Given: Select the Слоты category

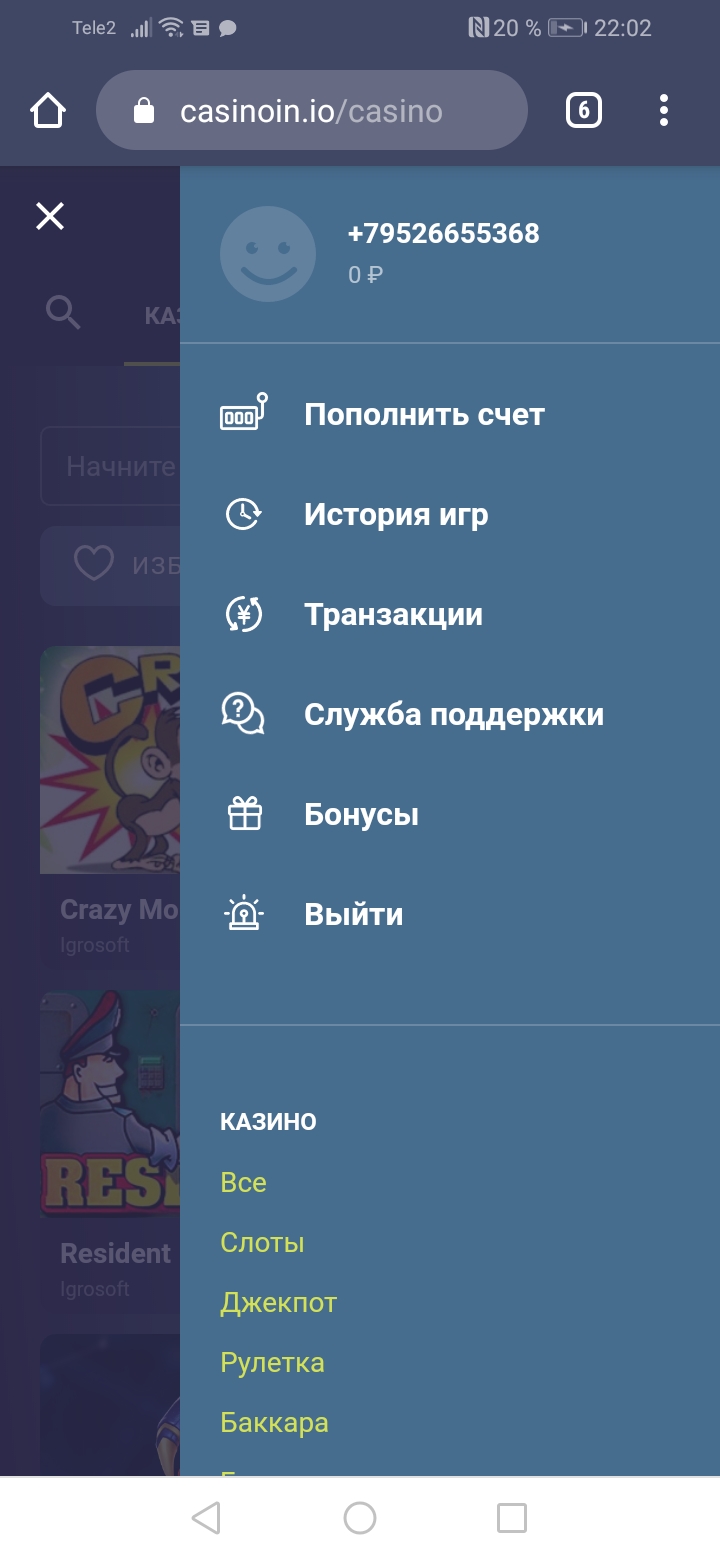Looking at the screenshot, I should 262,1242.
